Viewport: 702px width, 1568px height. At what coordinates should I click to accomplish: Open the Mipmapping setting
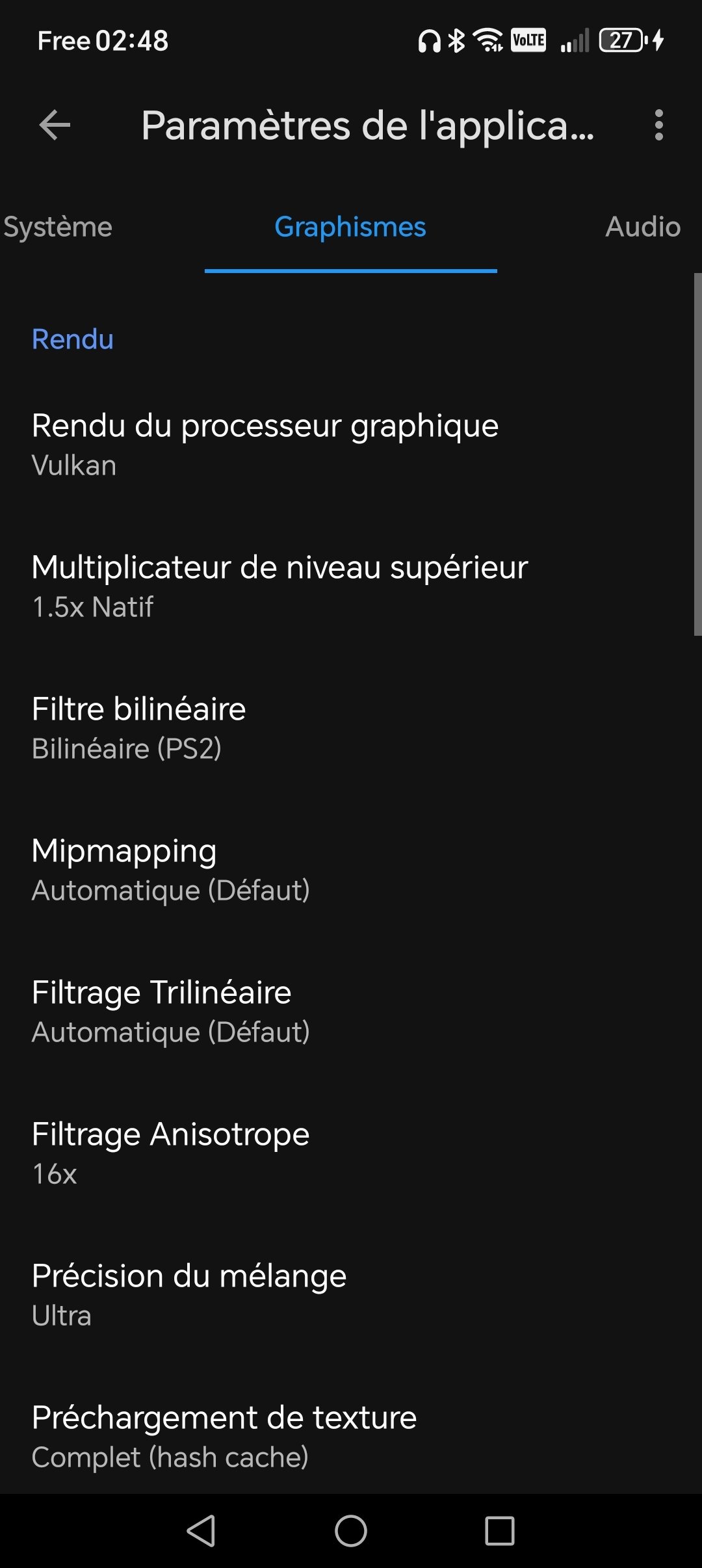point(351,870)
